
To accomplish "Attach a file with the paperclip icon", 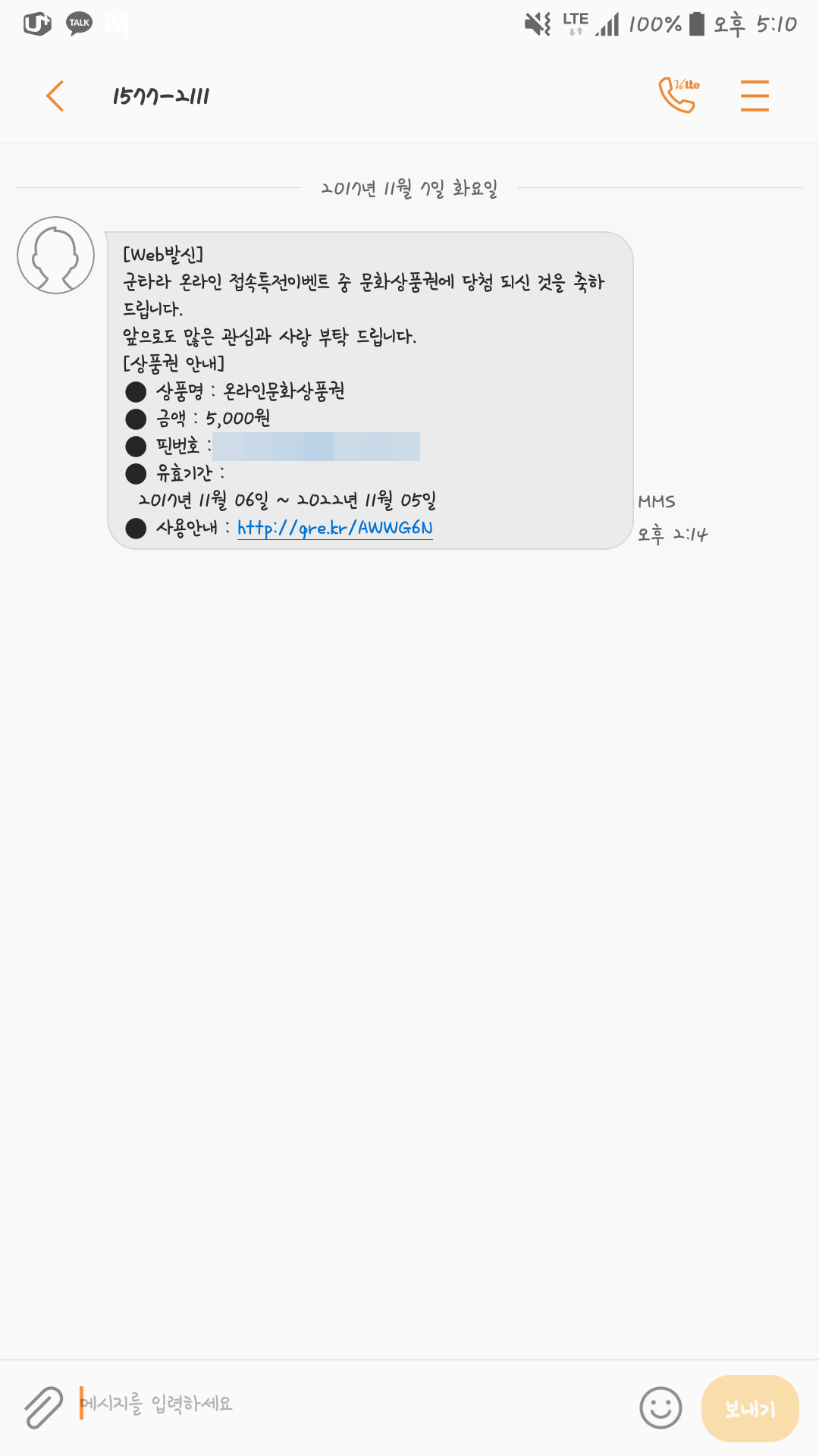I will [x=43, y=1407].
